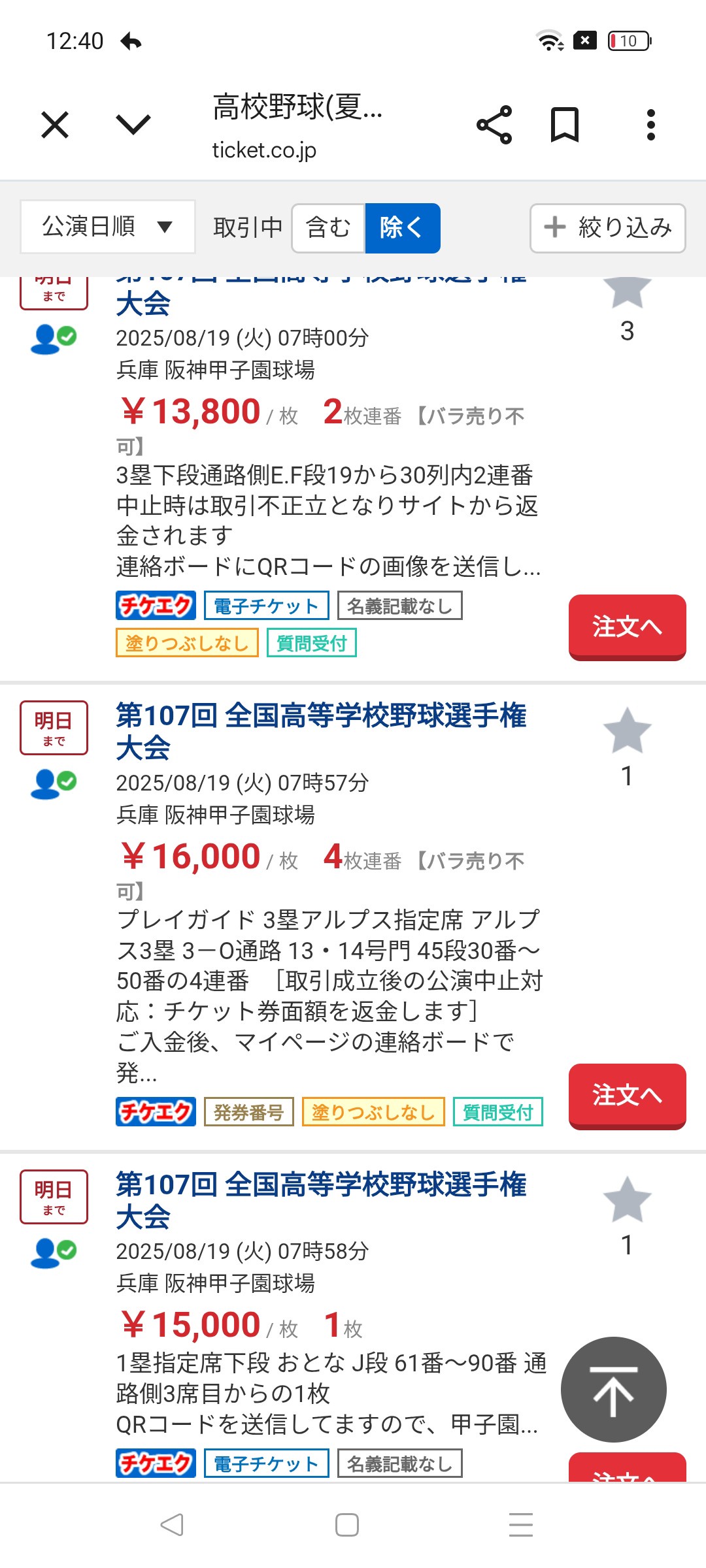
Task: Bookmark this page
Action: point(565,125)
